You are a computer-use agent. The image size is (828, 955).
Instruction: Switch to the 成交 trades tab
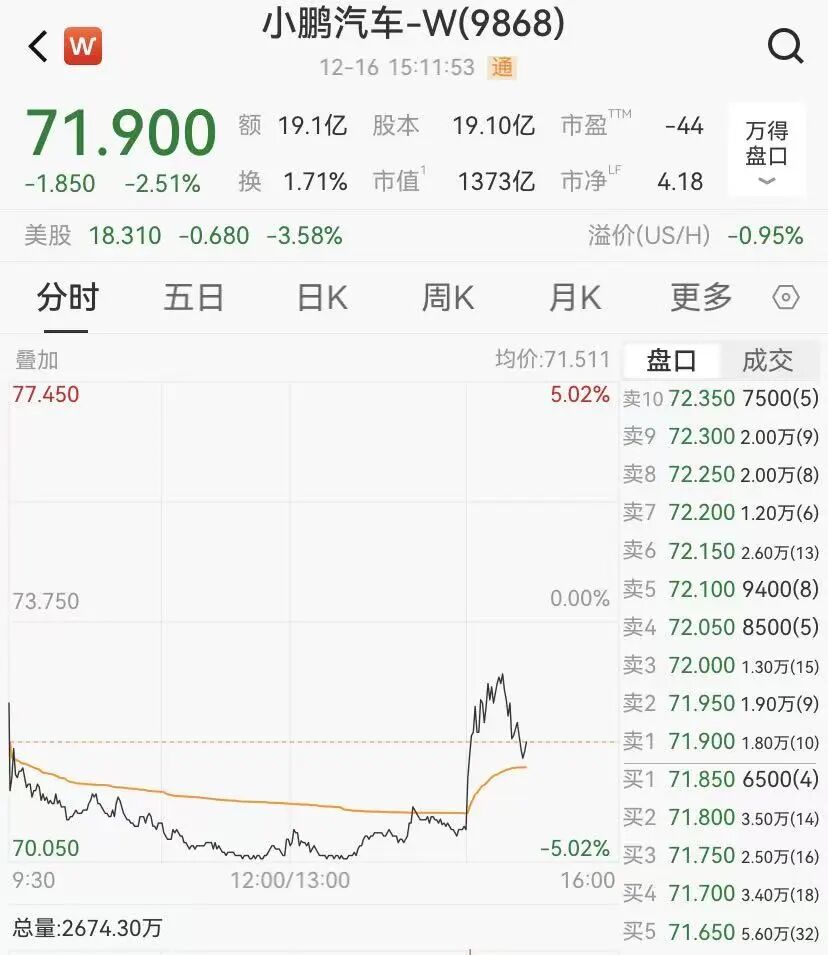767,360
